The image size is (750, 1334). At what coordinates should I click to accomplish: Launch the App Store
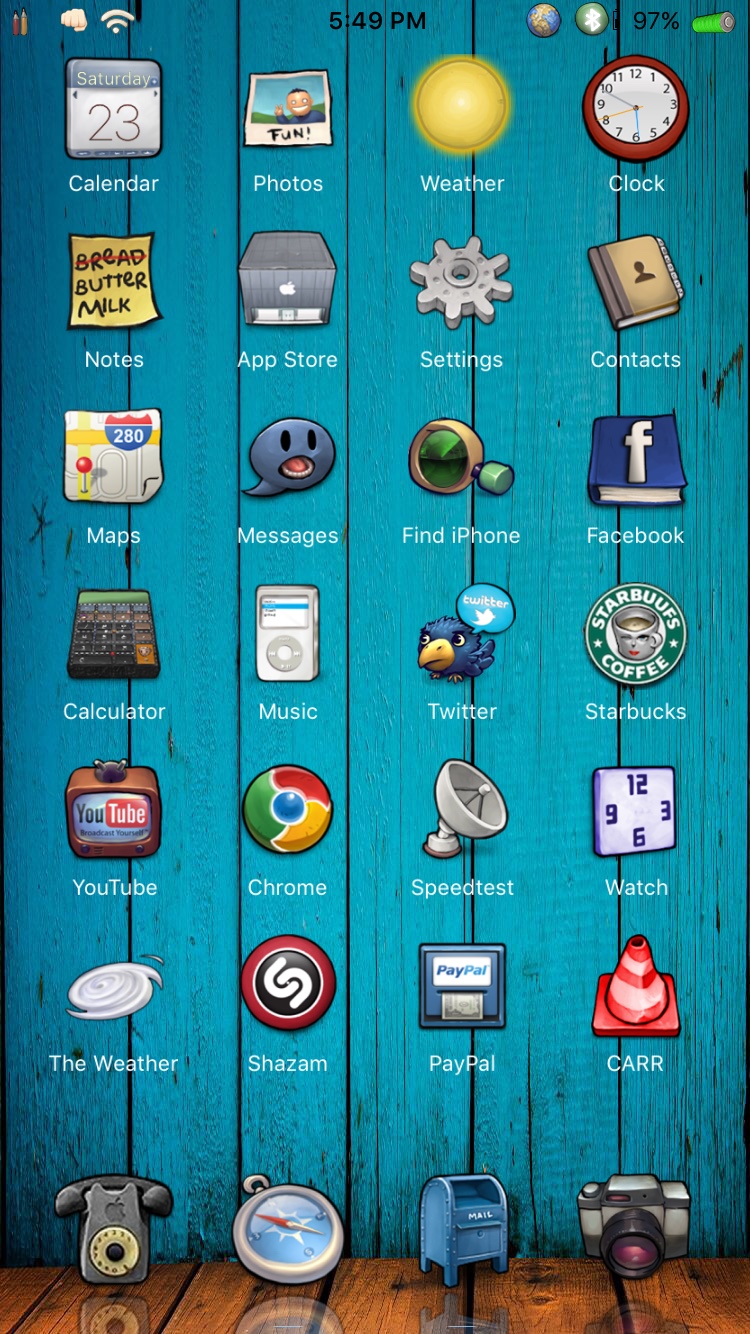click(x=288, y=280)
